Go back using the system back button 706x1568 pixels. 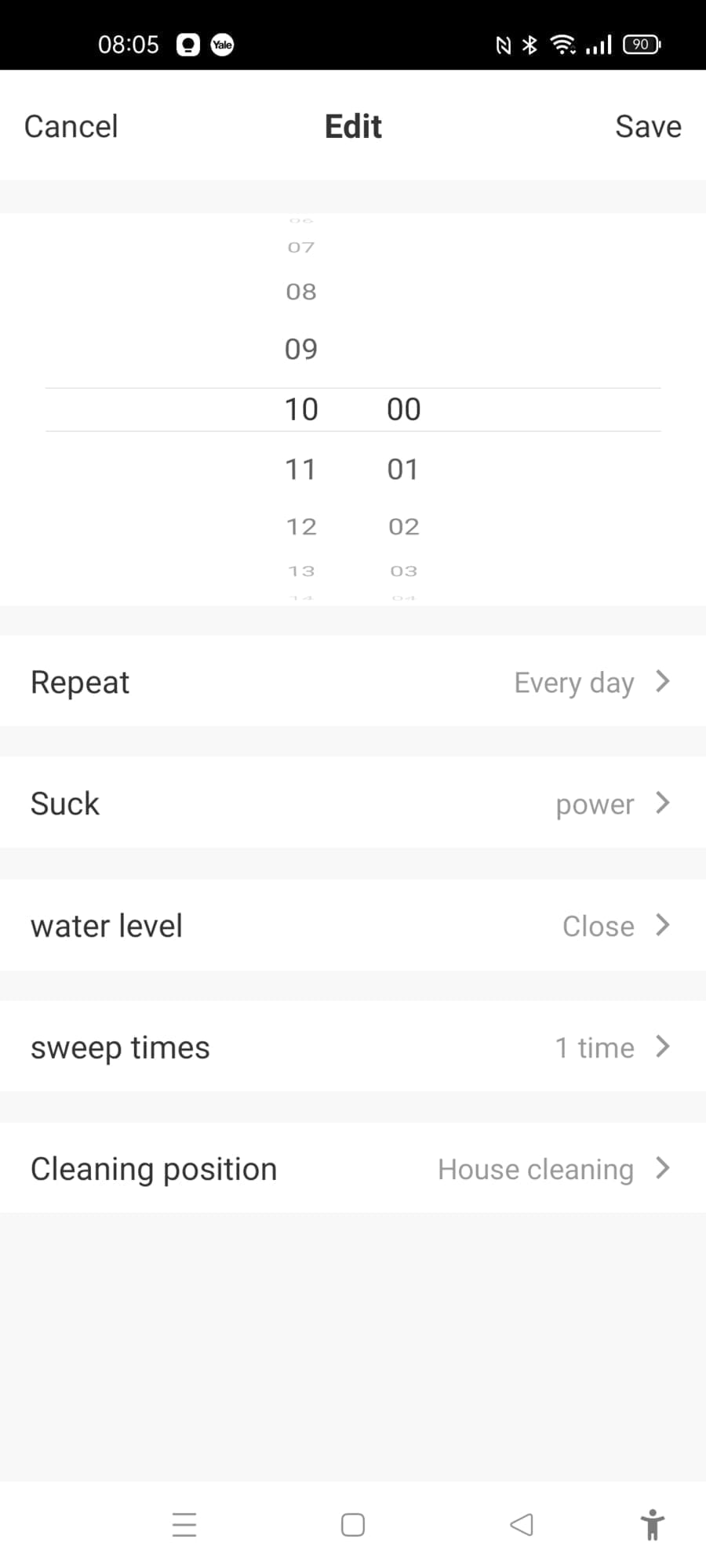pyautogui.click(x=522, y=1525)
